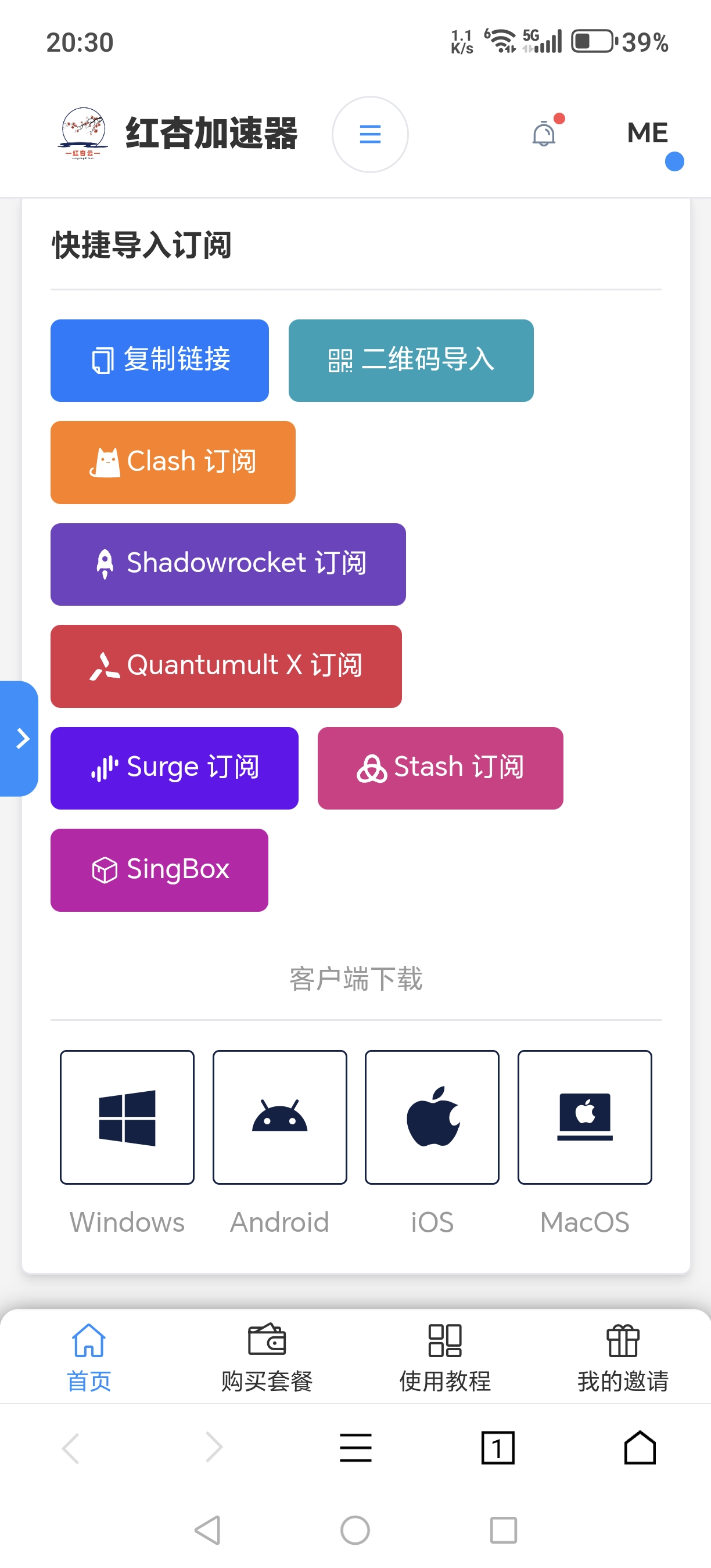Tap the Surge 订阅 button
This screenshot has height=1568, width=711.
174,768
